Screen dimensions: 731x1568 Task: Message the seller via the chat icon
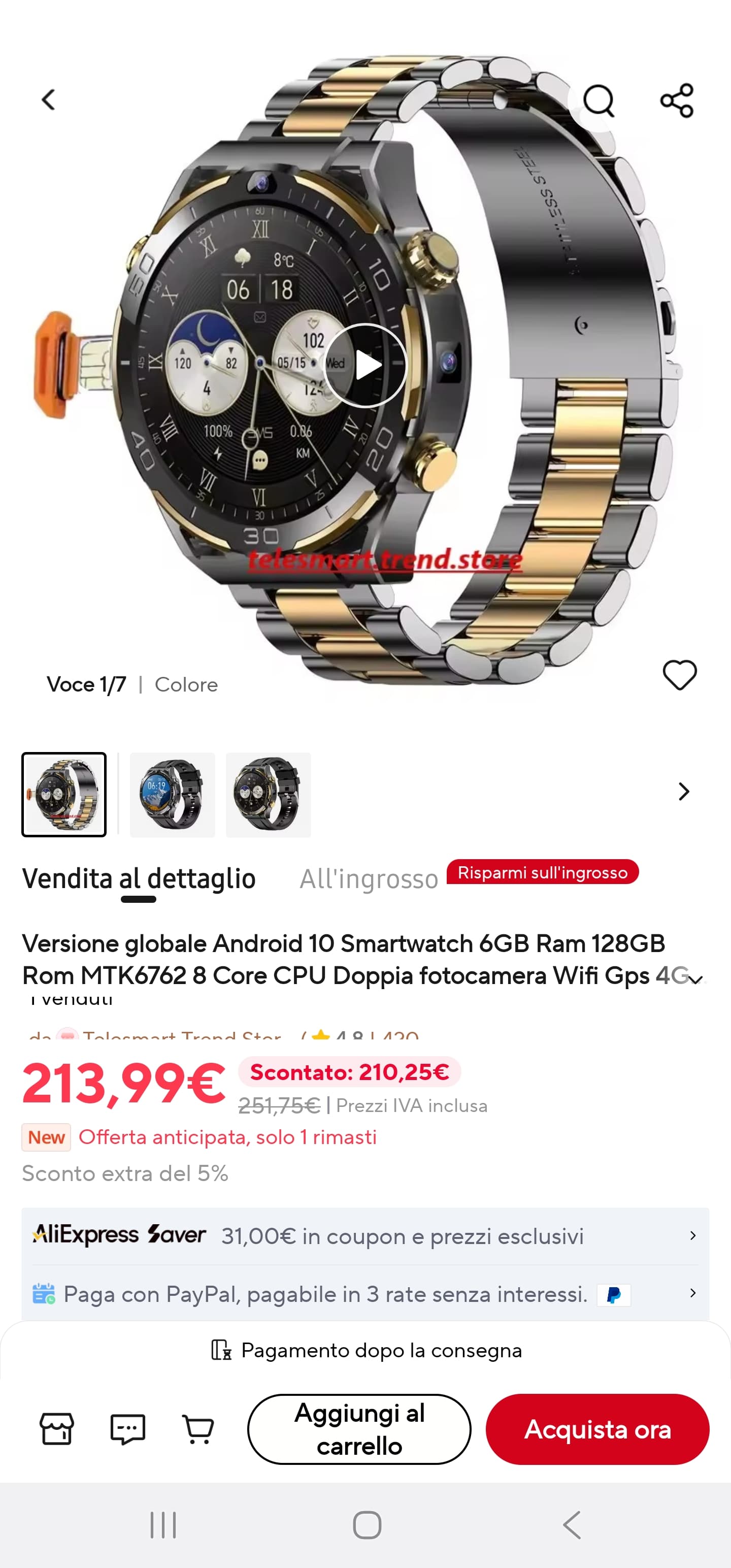[x=127, y=1428]
